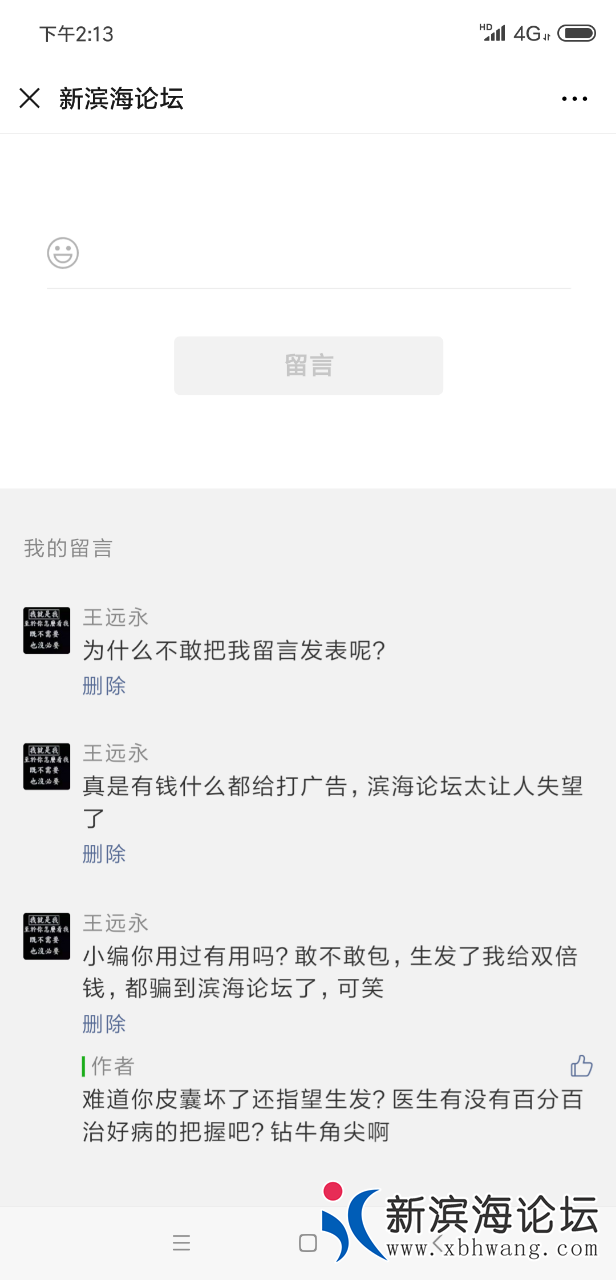Go to system home screen

pyautogui.click(x=308, y=1243)
